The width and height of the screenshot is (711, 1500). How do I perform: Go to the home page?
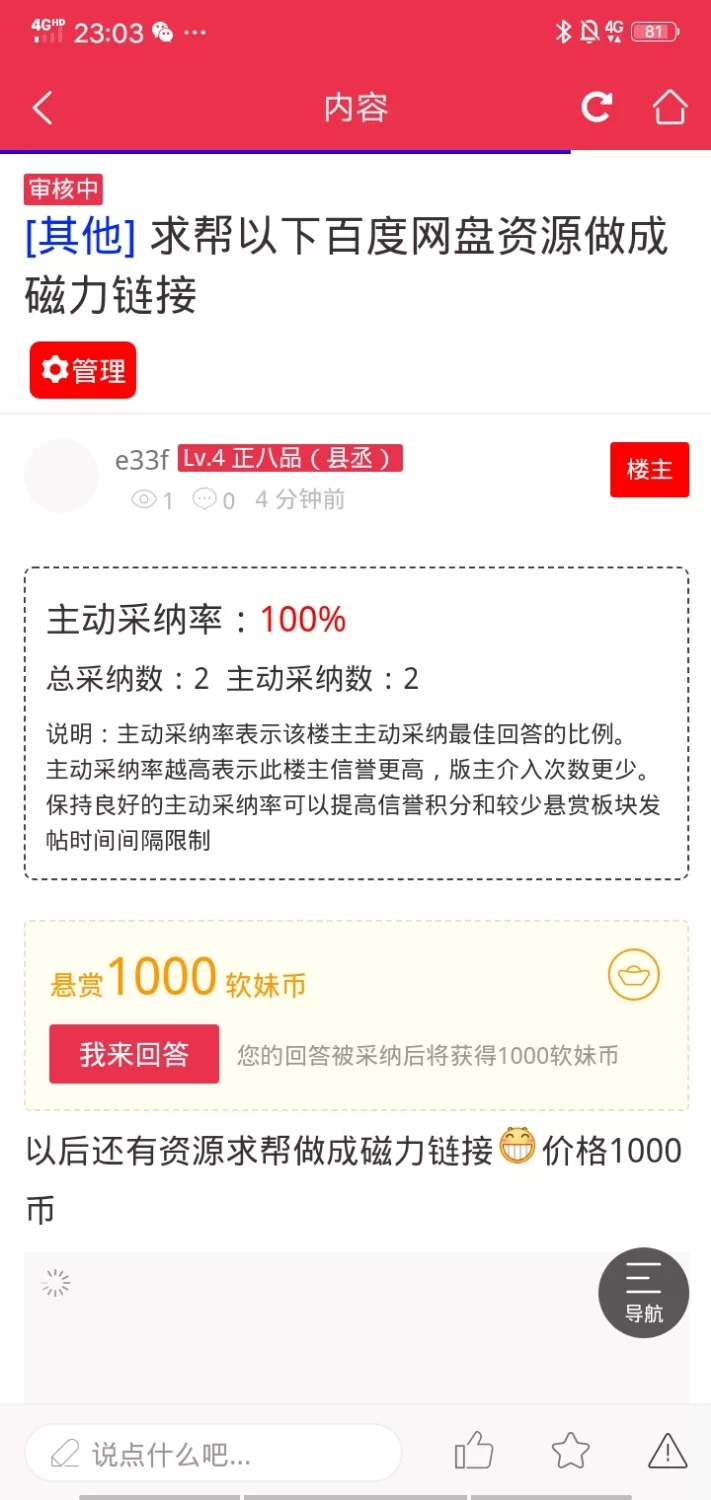[669, 107]
